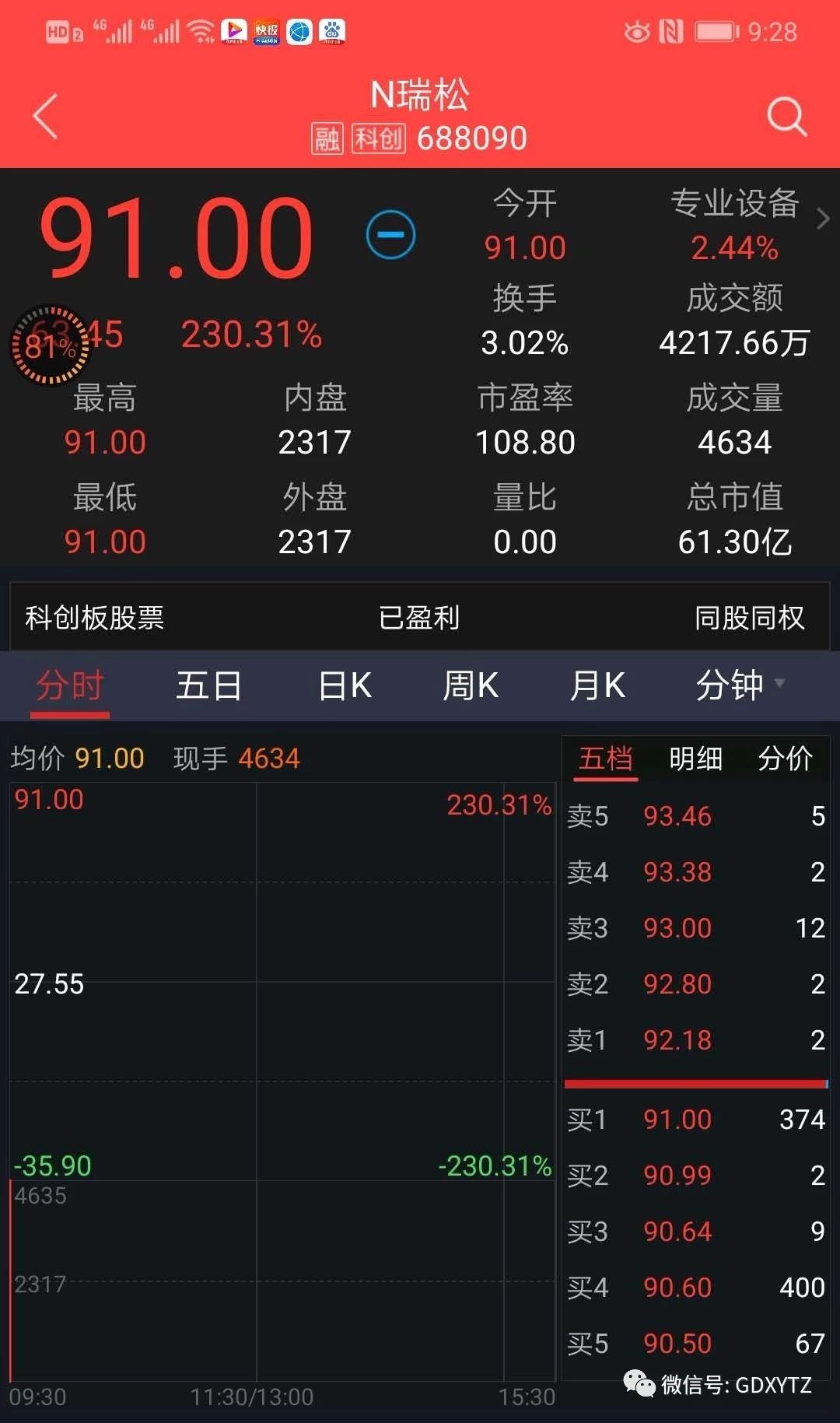
Task: Switch to the 日K daily chart tab
Action: pos(344,685)
